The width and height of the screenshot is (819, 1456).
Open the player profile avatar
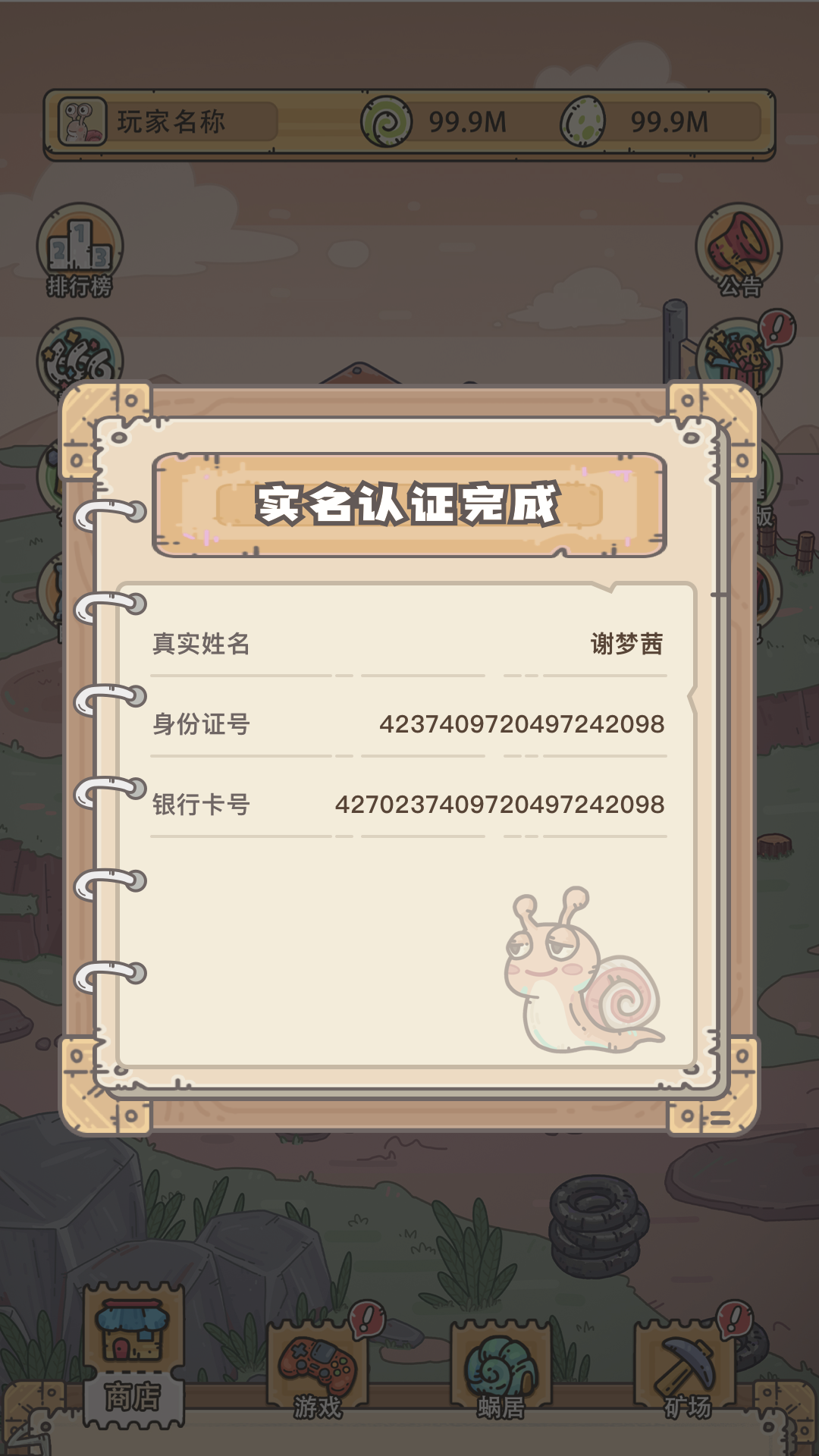(82, 122)
